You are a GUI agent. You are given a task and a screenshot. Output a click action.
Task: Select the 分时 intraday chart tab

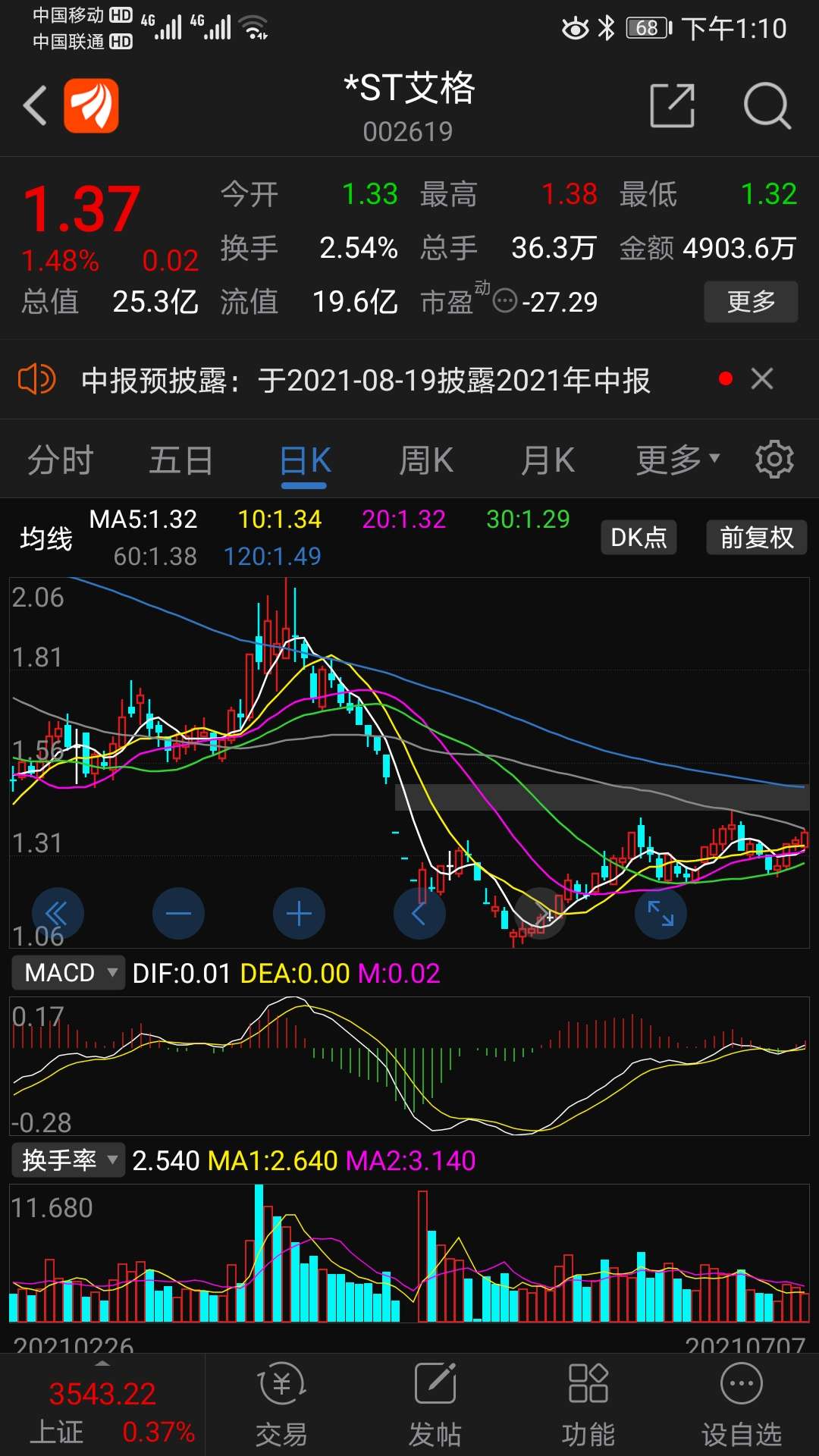(59, 459)
